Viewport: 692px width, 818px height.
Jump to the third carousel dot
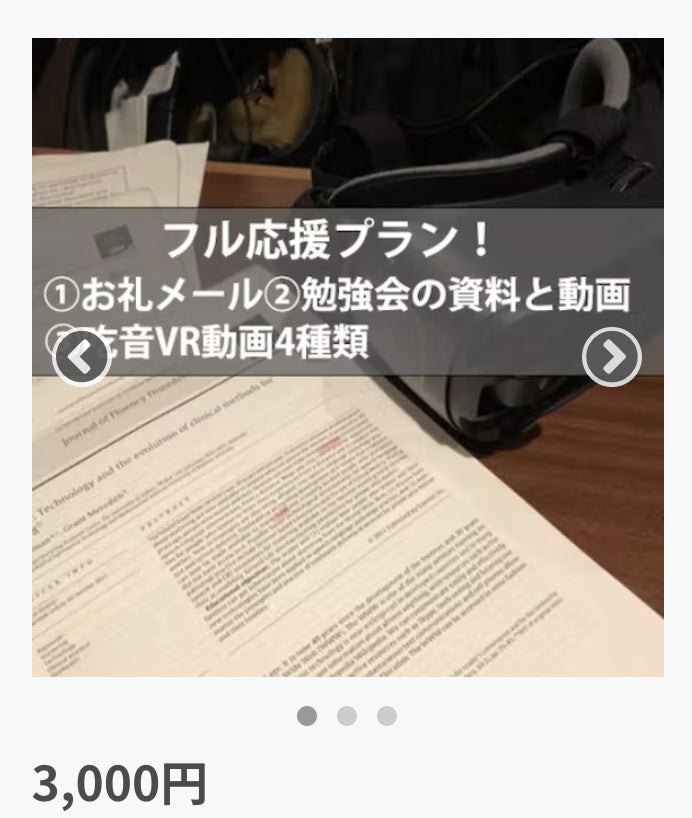click(x=387, y=716)
